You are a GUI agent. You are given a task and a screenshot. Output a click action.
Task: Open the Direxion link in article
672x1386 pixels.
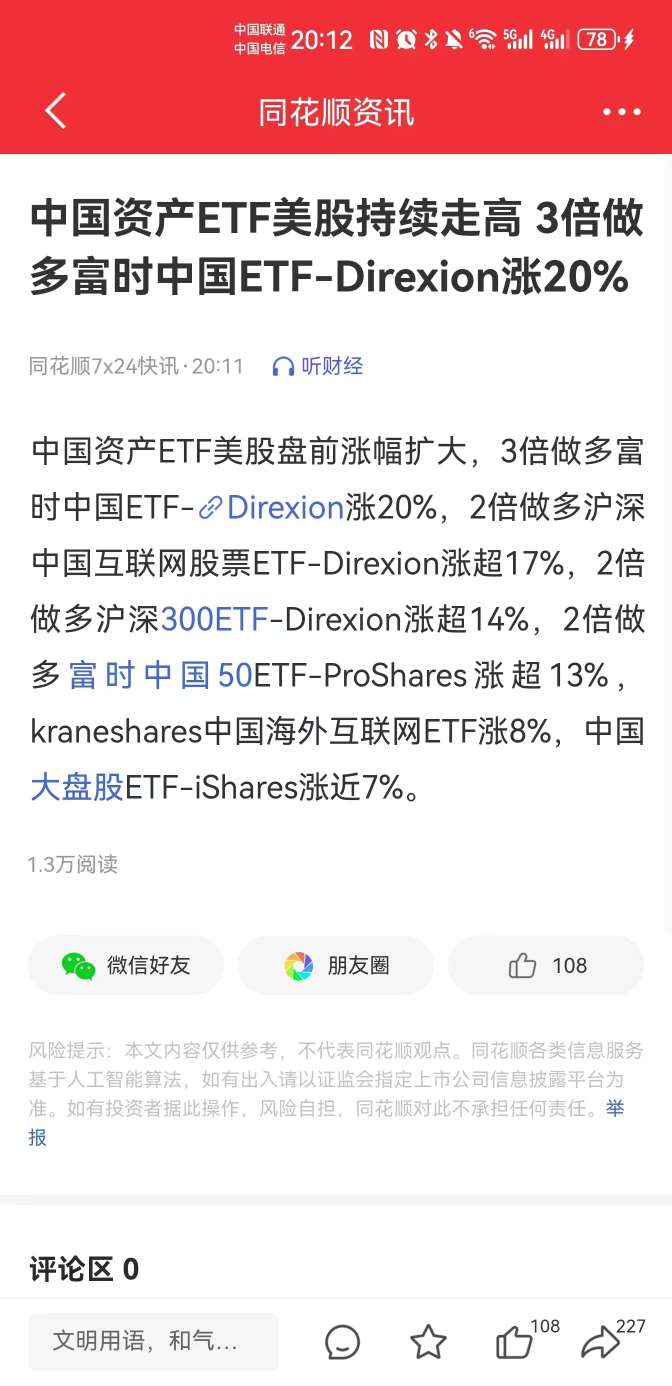tap(284, 508)
